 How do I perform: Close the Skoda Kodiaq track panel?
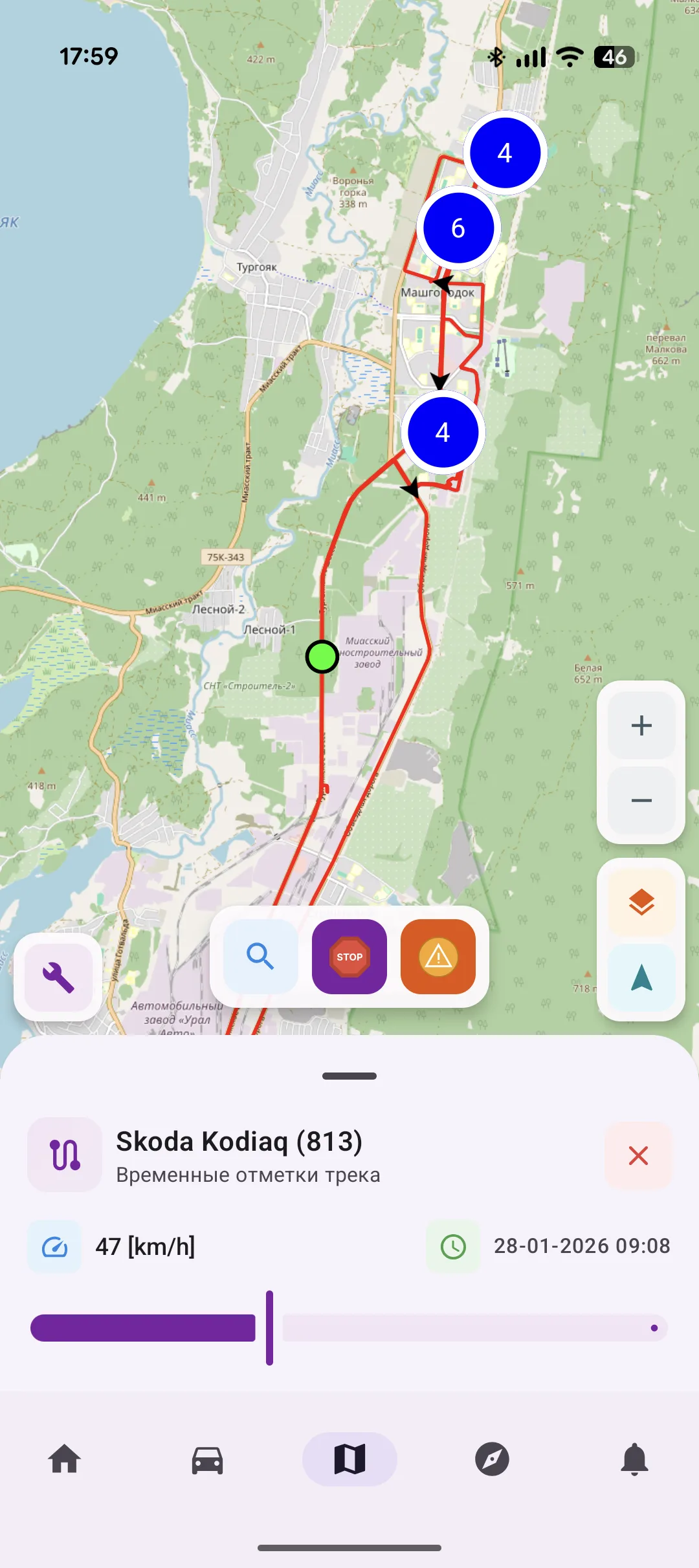tap(638, 1155)
